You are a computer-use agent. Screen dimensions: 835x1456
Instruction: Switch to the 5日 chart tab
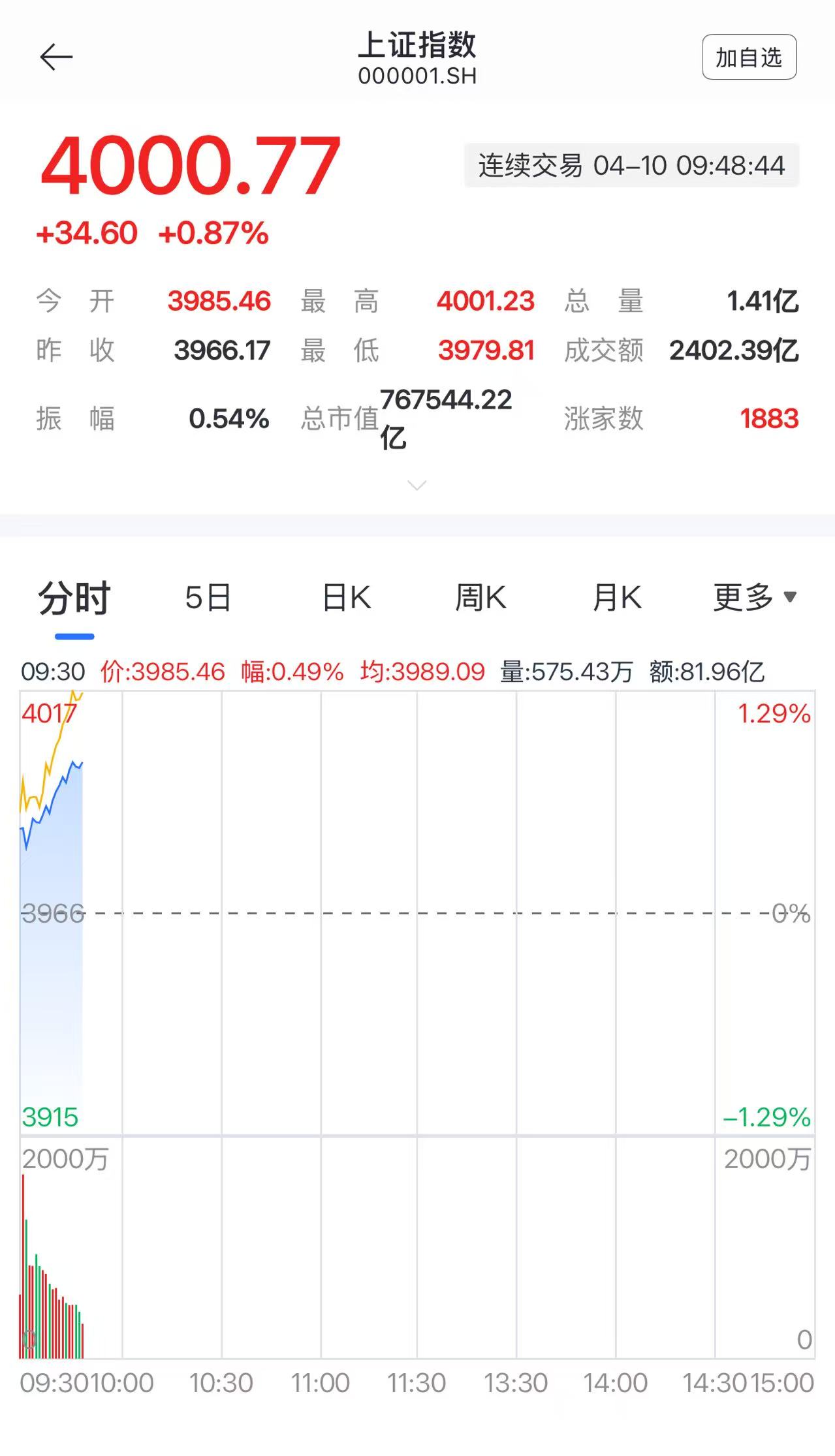208,598
